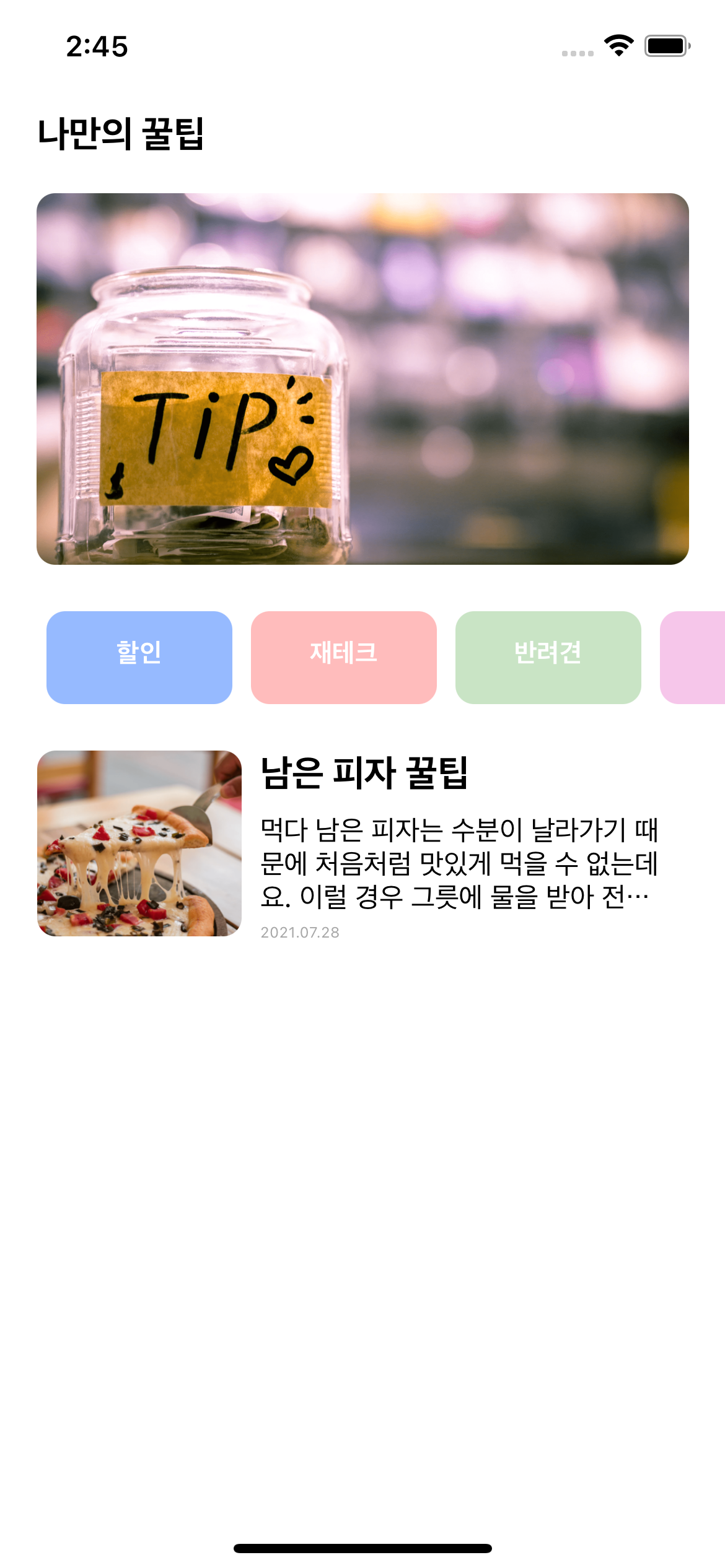Select the 할인 category chip
This screenshot has height=1568, width=725.
139,657
